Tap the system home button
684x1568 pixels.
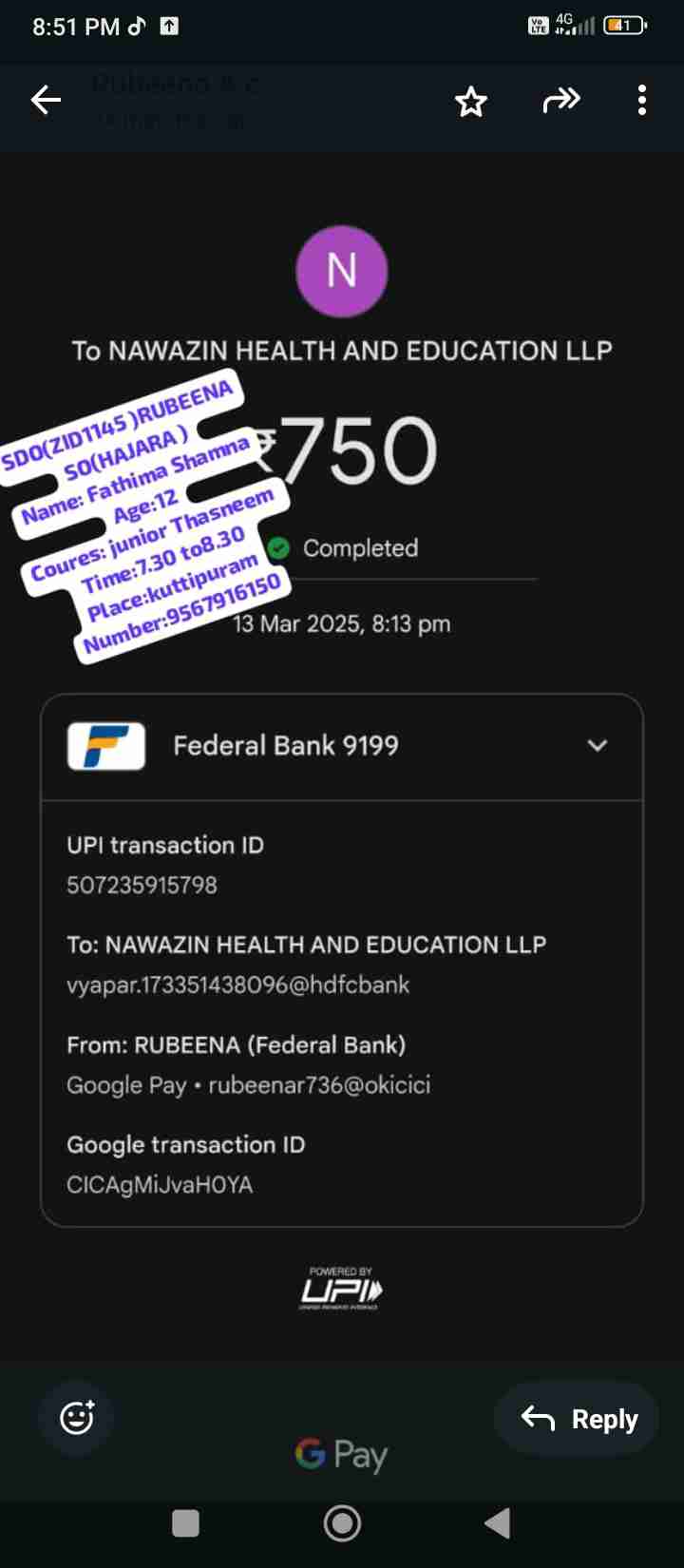click(342, 1523)
